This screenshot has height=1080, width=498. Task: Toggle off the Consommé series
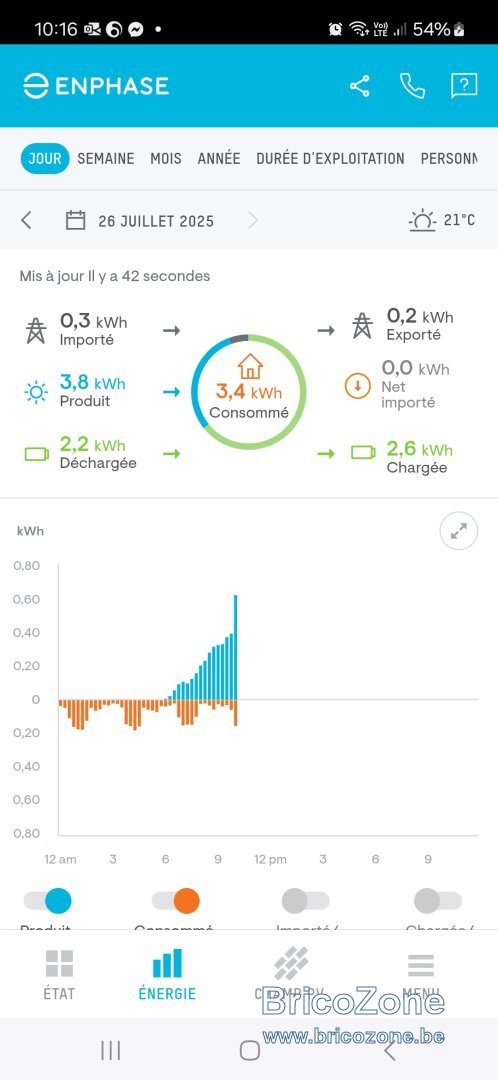(176, 900)
